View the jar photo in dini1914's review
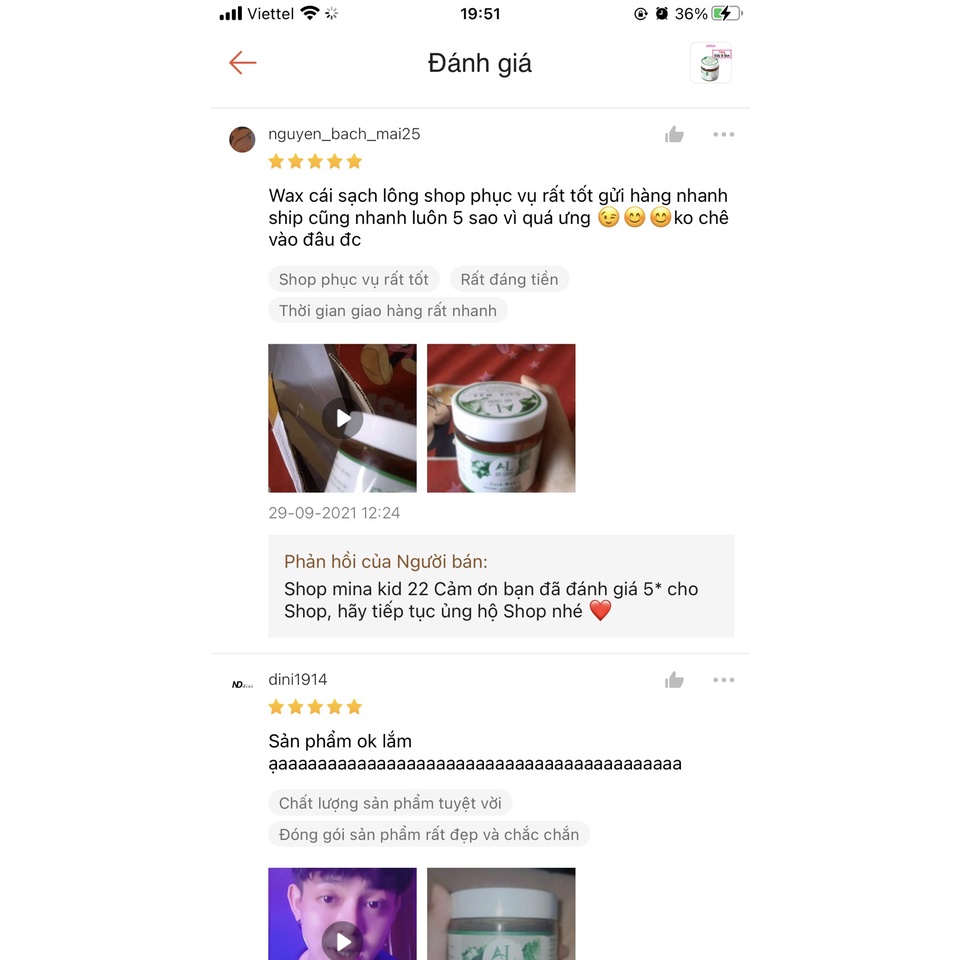The image size is (960, 960). (501, 915)
